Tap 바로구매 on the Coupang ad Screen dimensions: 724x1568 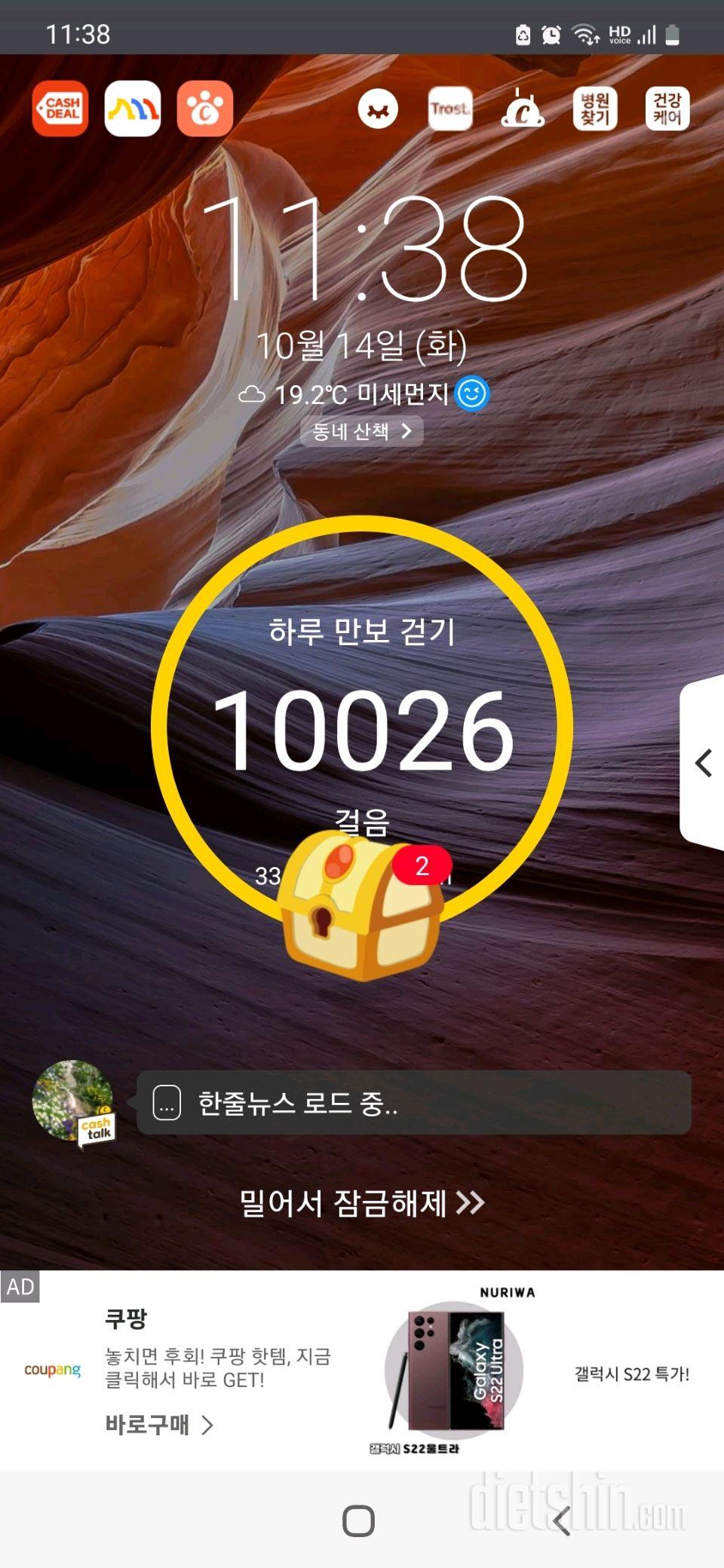(158, 1425)
